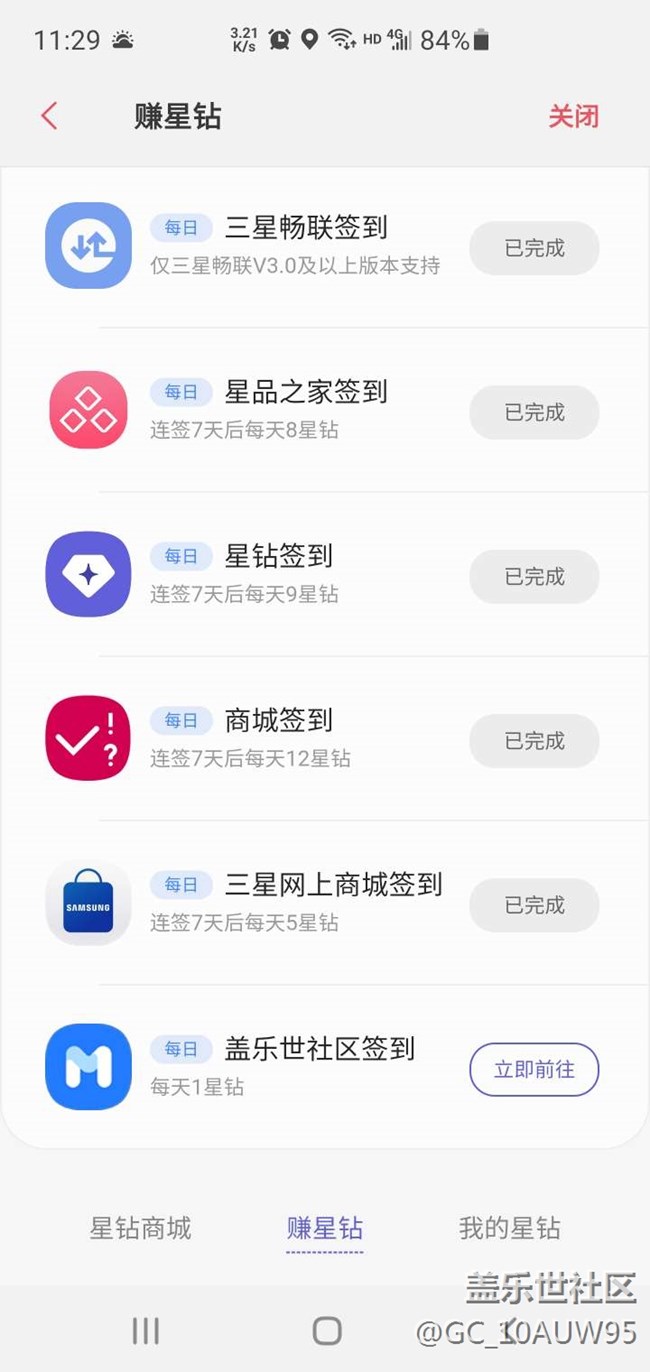Tap the 已完成 button for 三星网上商城签到
Image resolution: width=650 pixels, height=1372 pixels.
tap(534, 905)
